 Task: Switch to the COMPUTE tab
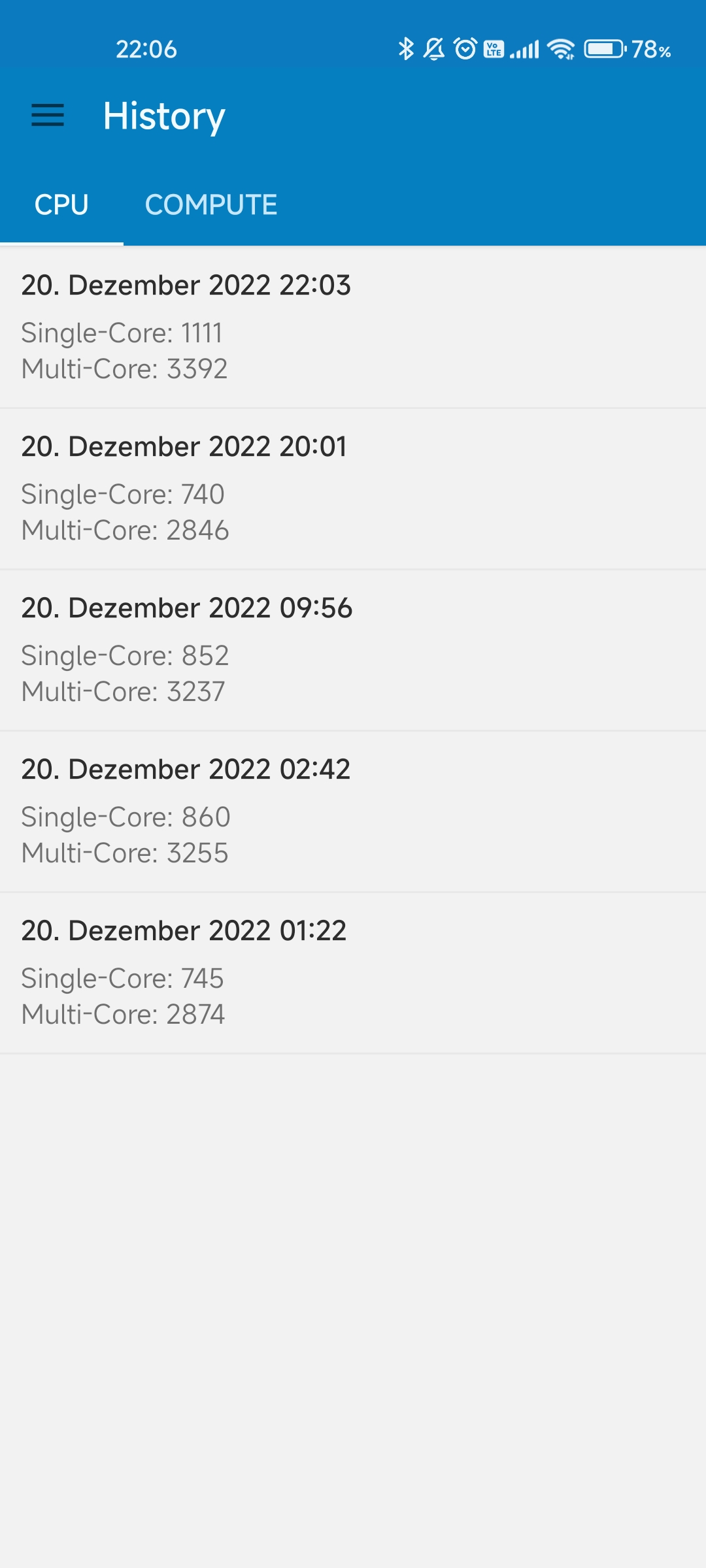[x=211, y=204]
